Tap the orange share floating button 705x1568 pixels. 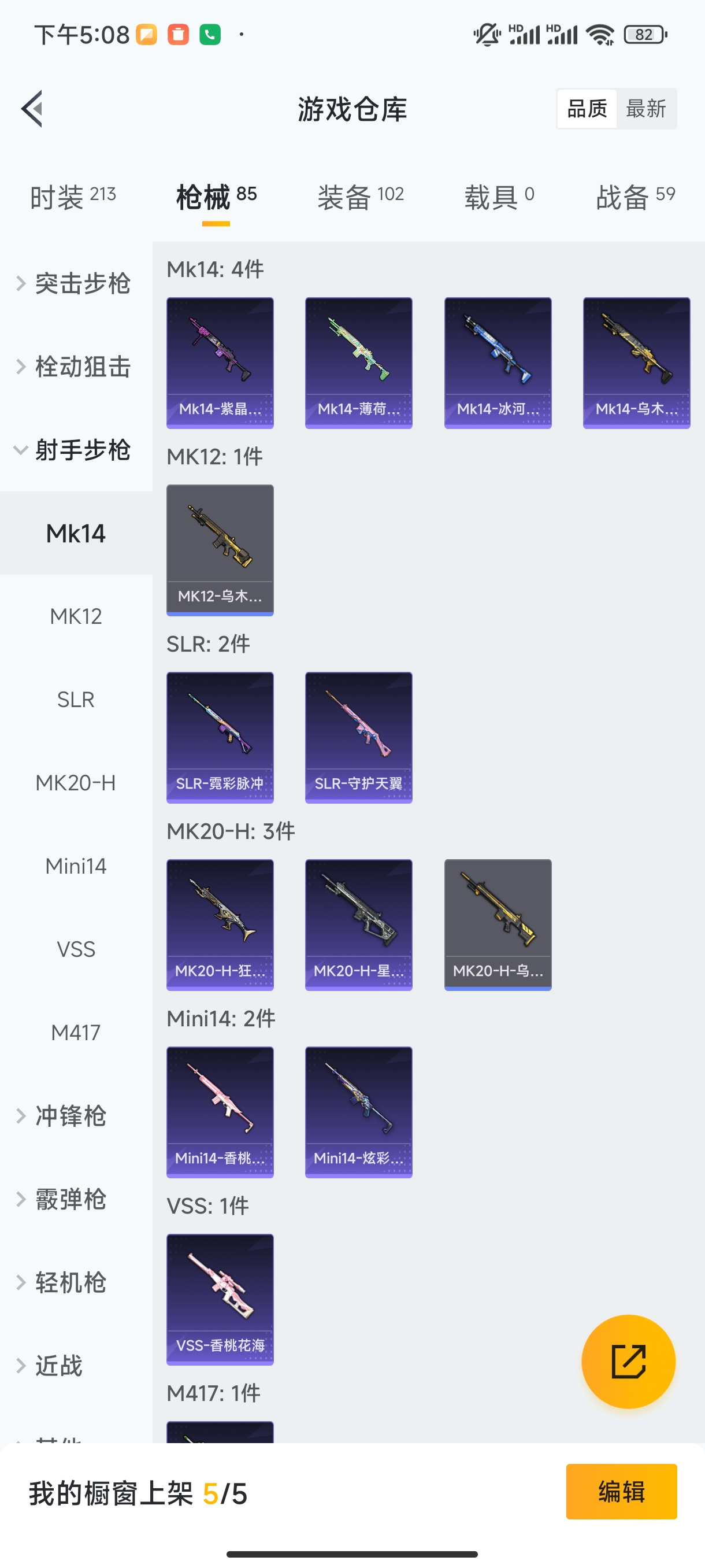point(629,1362)
